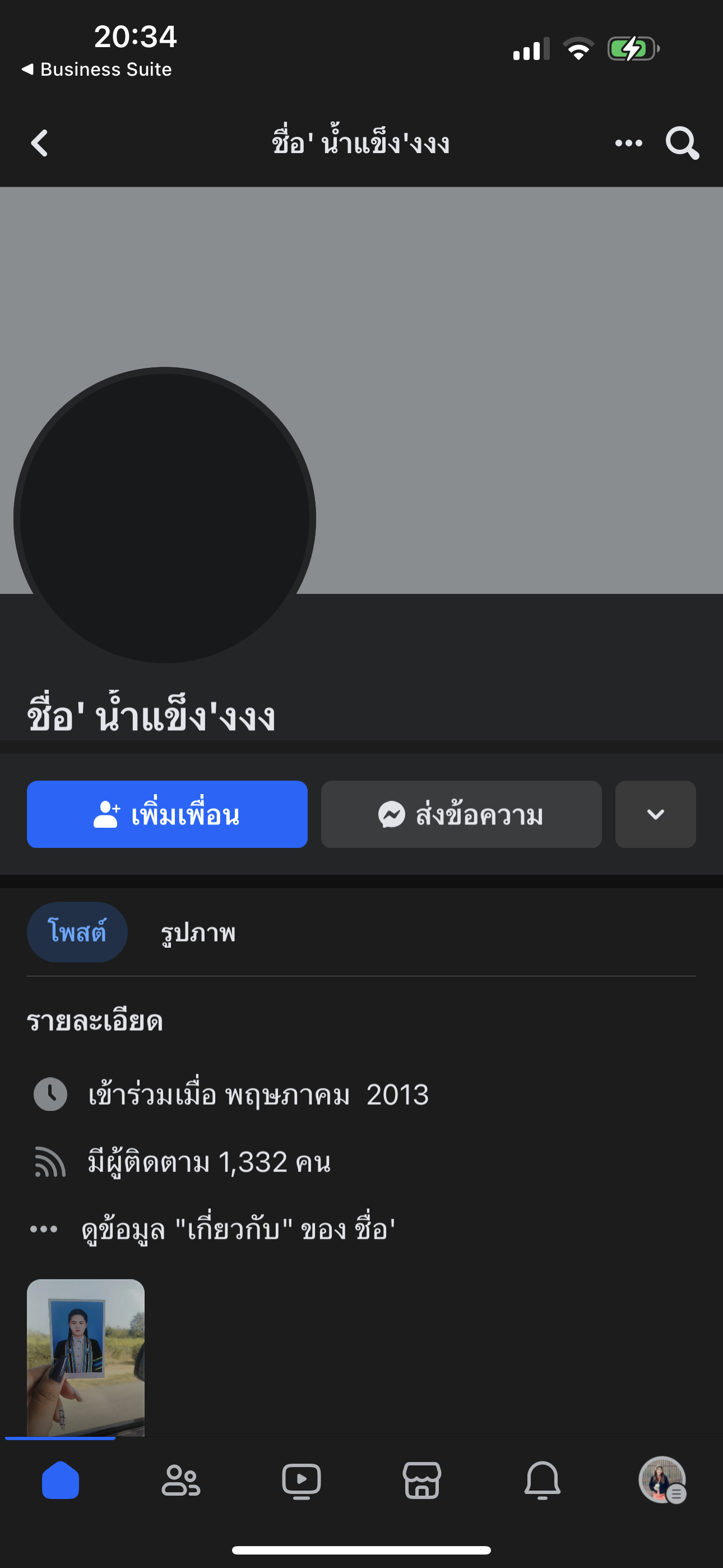Open the three-dot profile options menu
This screenshot has height=1568, width=723.
(x=628, y=144)
